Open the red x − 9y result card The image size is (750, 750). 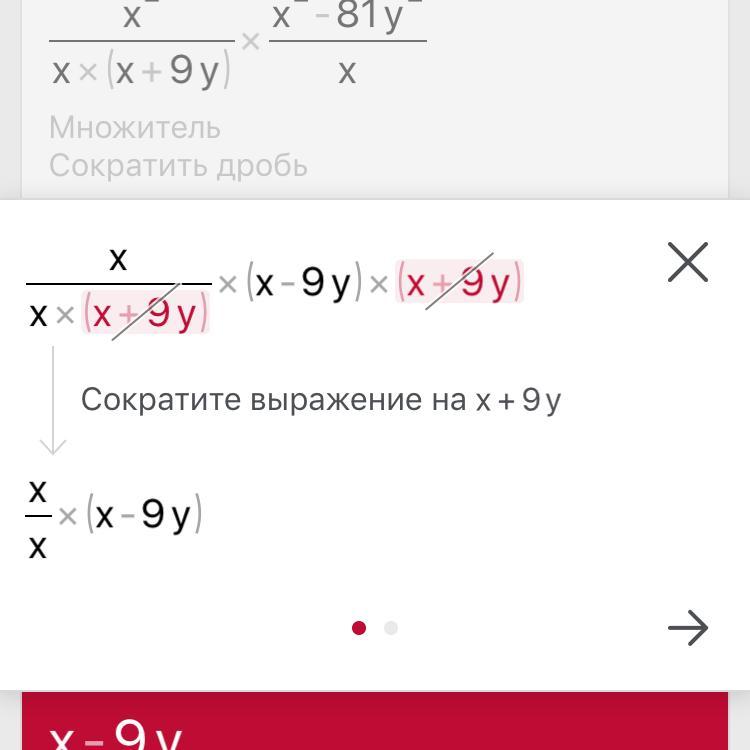[375, 720]
